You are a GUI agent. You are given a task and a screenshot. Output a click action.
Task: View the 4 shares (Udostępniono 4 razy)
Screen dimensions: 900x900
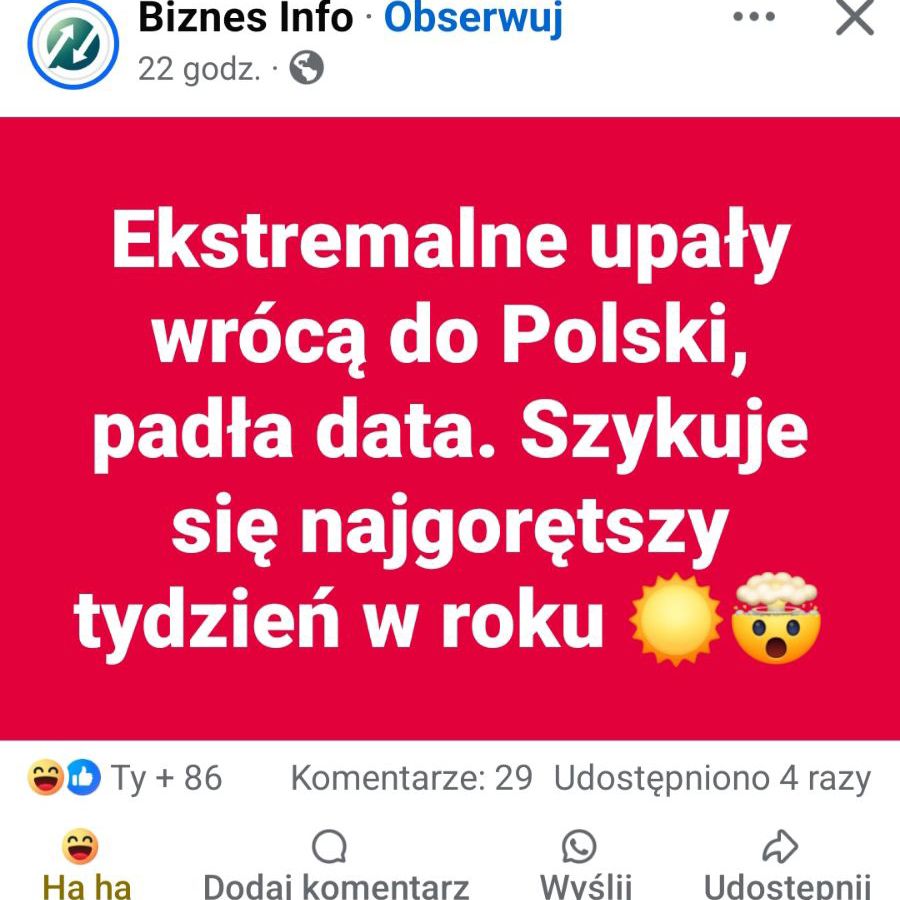tap(712, 778)
